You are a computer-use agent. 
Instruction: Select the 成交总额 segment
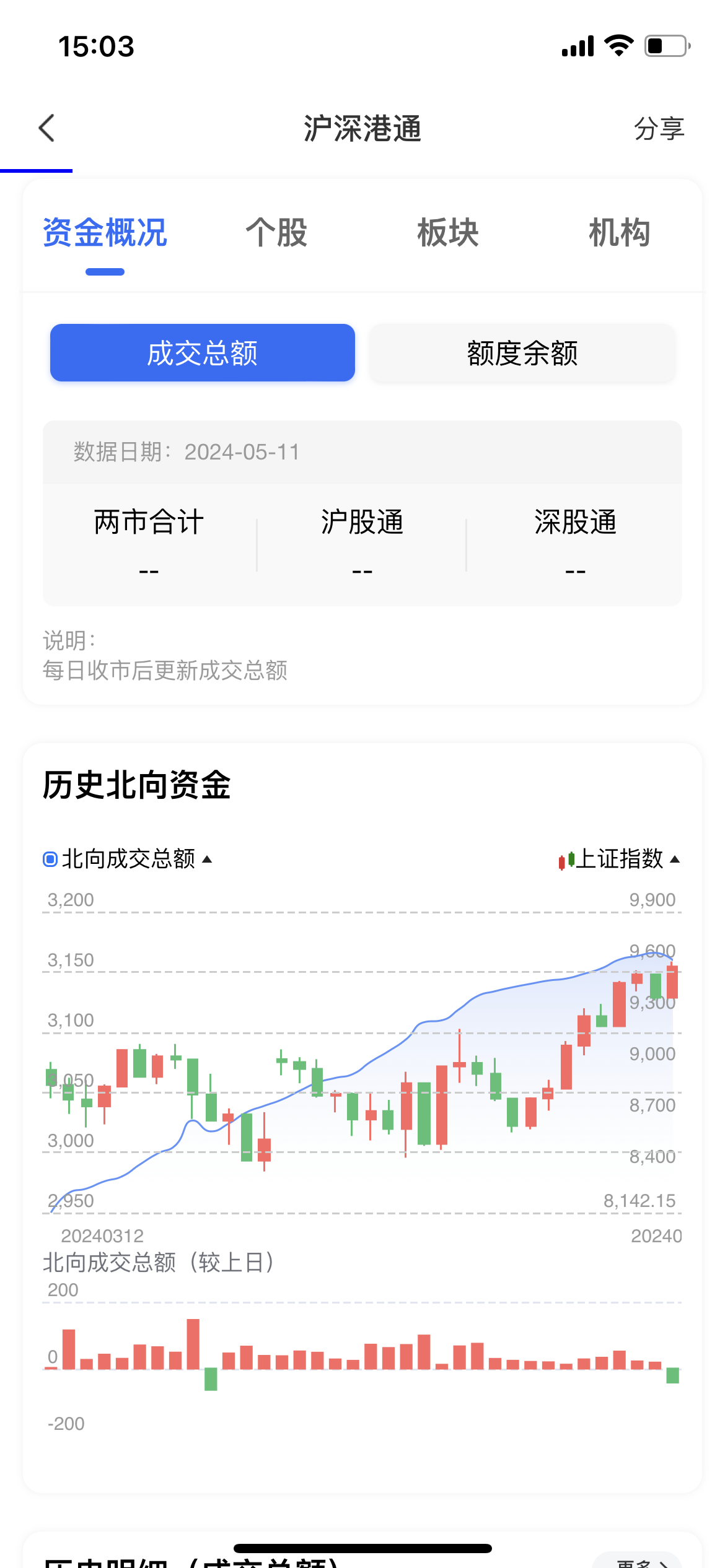point(203,353)
